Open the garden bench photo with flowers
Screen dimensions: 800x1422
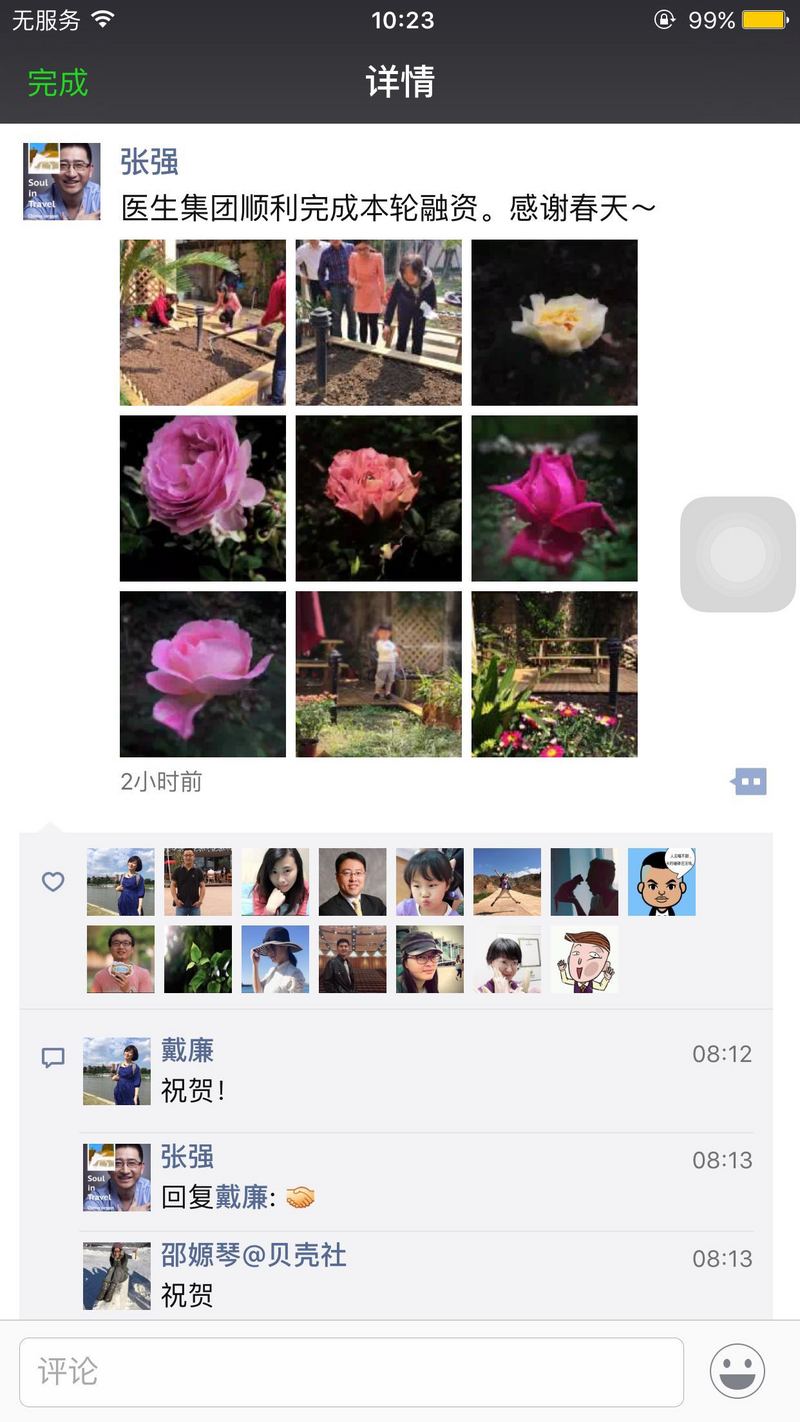coord(554,674)
